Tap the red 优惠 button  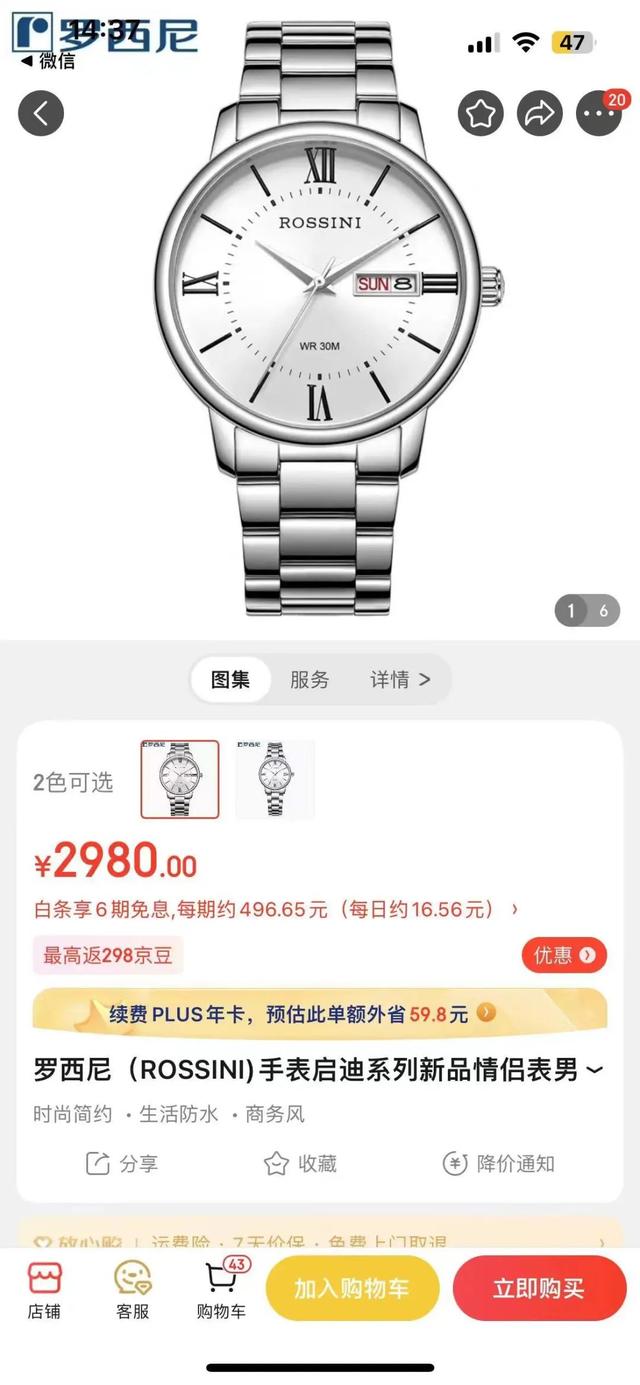[x=564, y=955]
